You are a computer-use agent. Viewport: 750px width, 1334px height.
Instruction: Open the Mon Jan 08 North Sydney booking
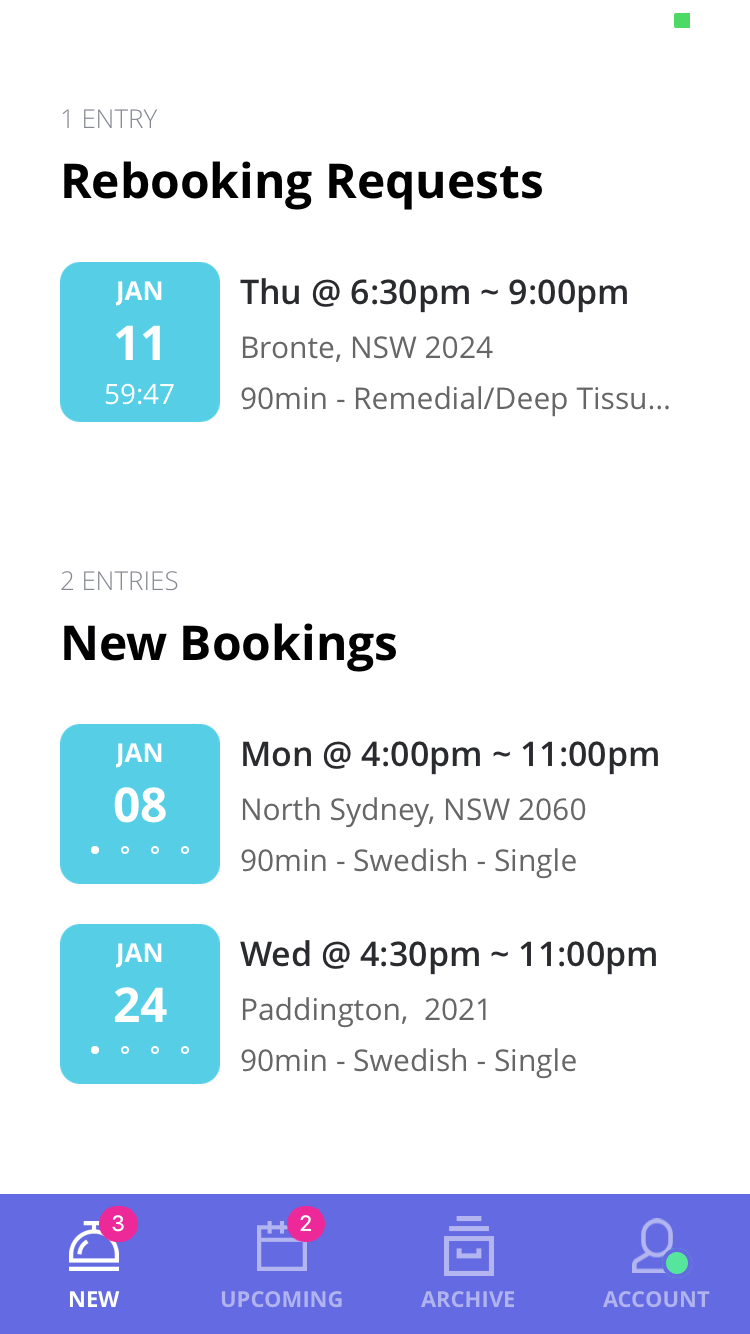(x=375, y=804)
